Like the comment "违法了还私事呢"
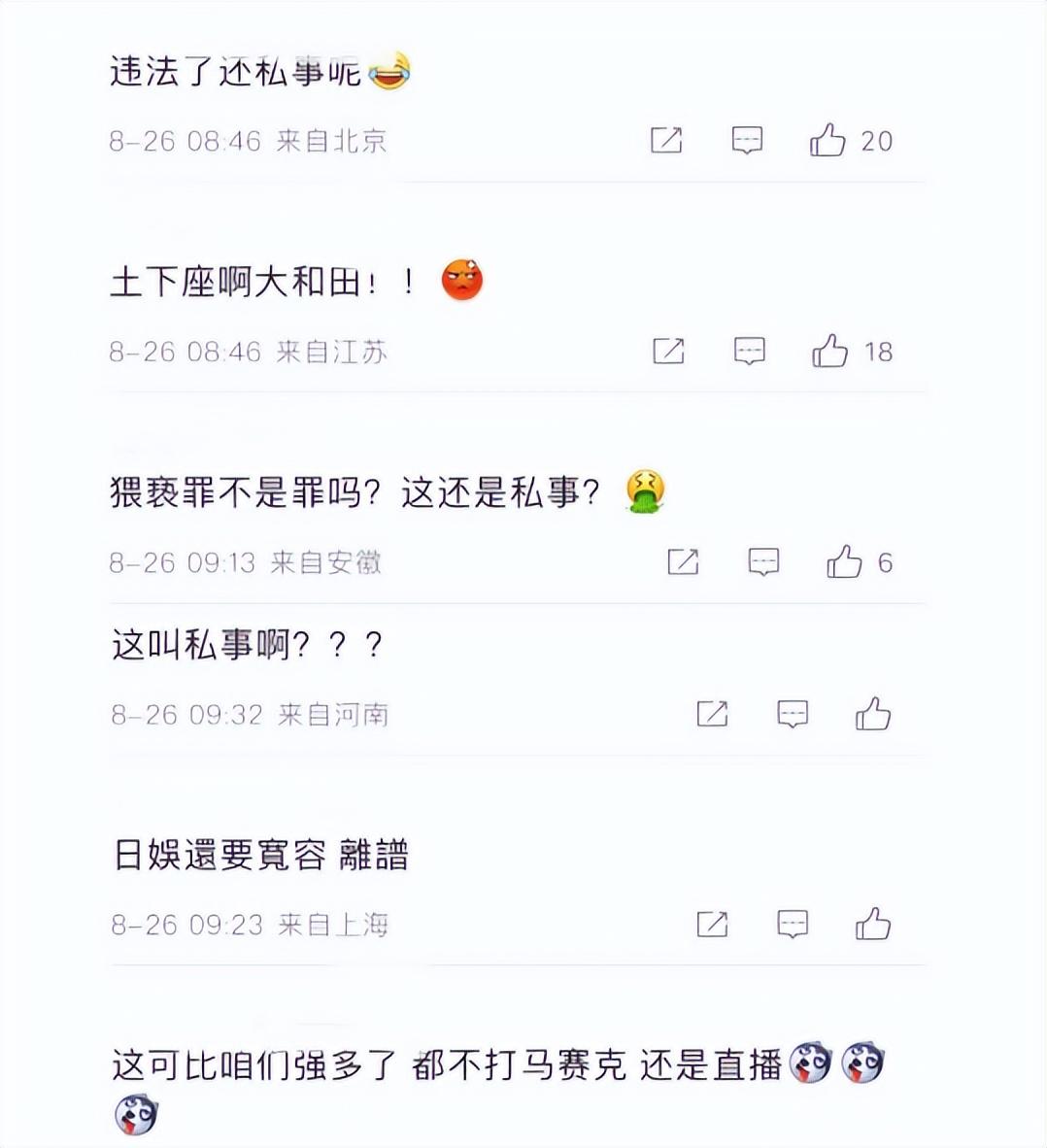The image size is (1047, 1148). (x=827, y=141)
